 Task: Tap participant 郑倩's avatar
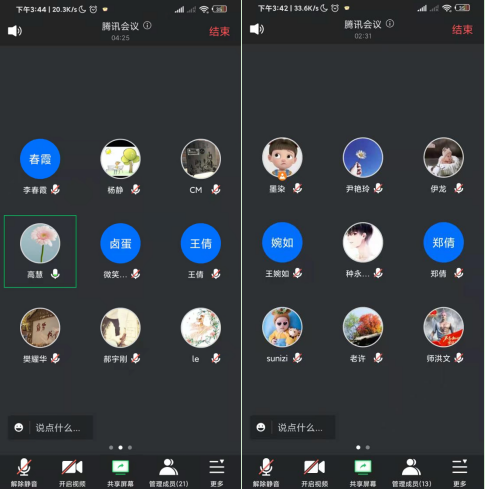[443, 242]
